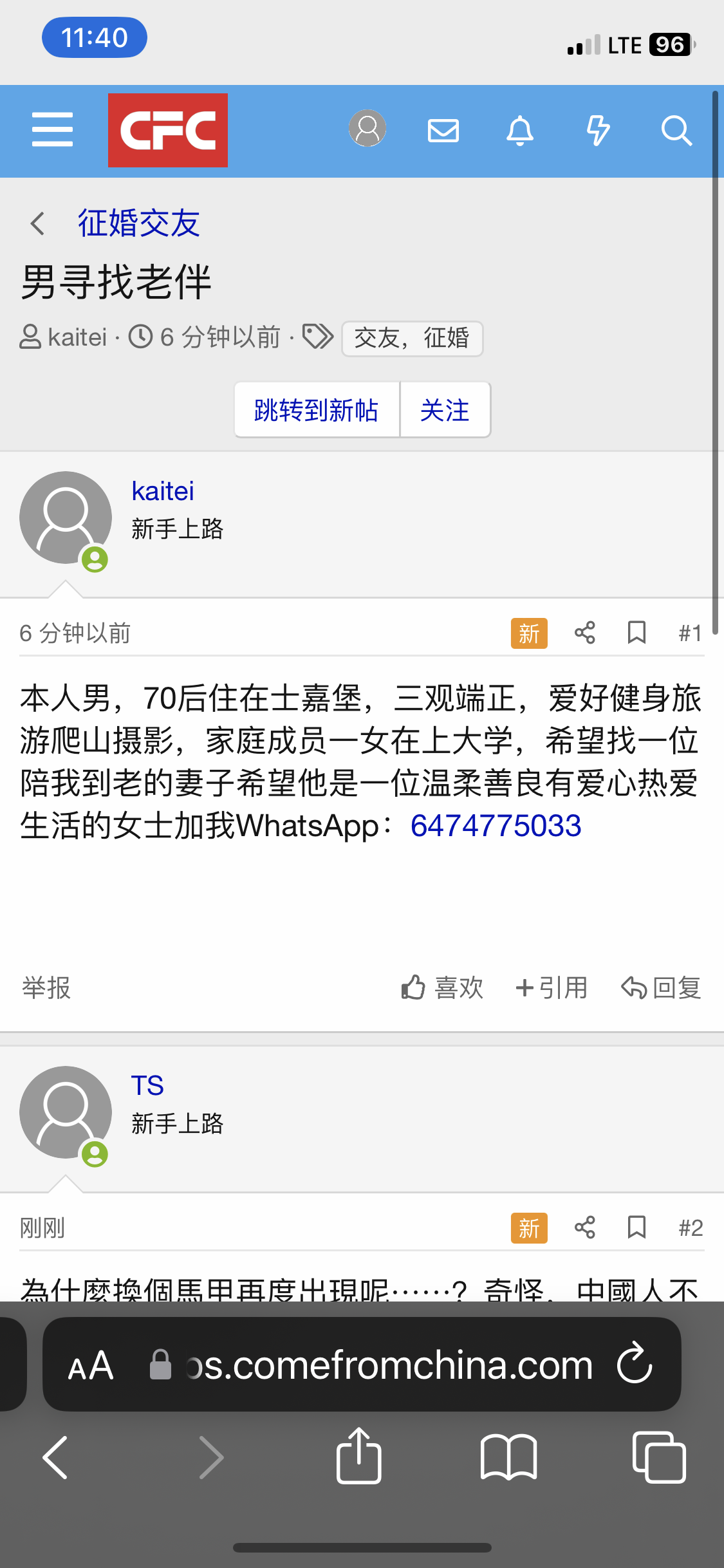The height and width of the screenshot is (1568, 724).
Task: Open the notifications bell
Action: tap(520, 131)
